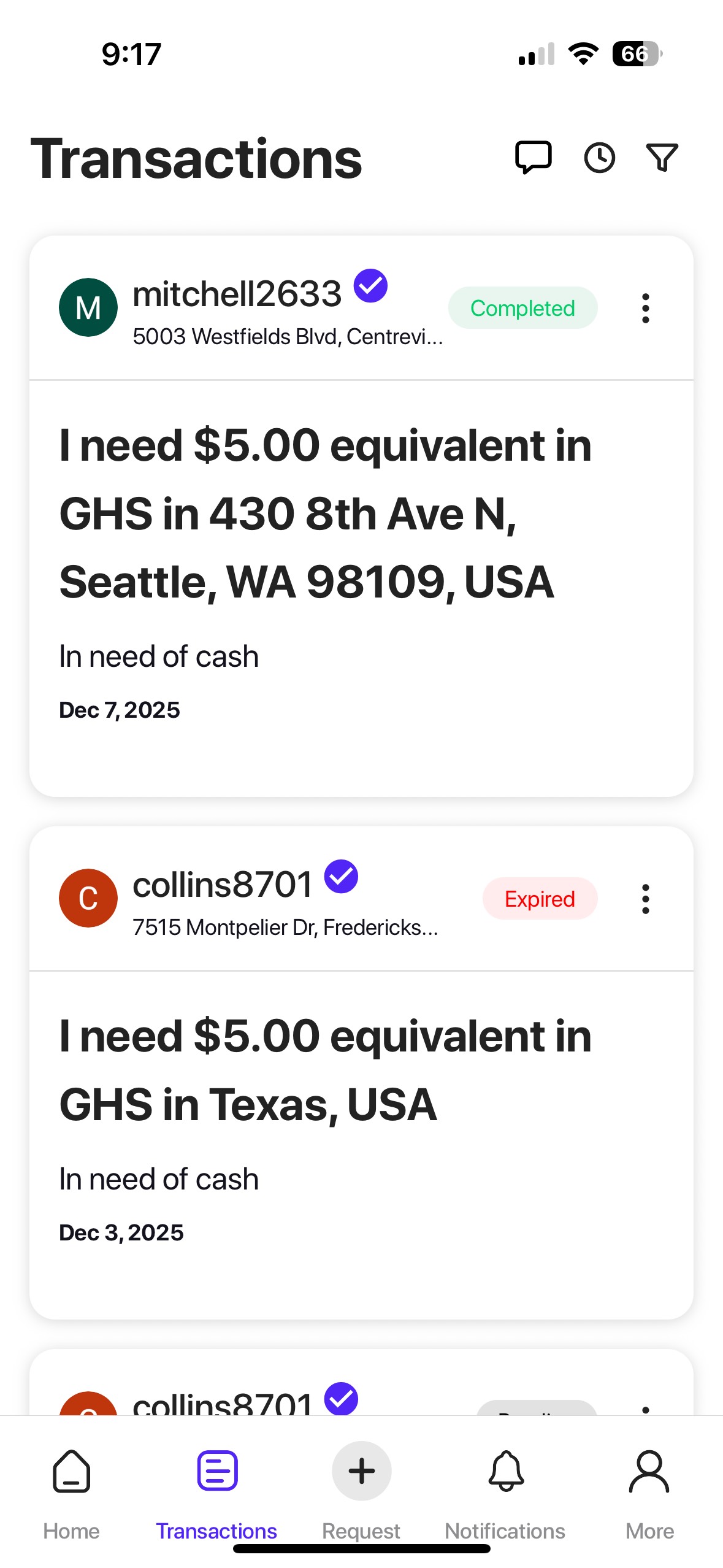The width and height of the screenshot is (723, 1568).
Task: View mitchell2633's profile avatar
Action: (x=88, y=307)
